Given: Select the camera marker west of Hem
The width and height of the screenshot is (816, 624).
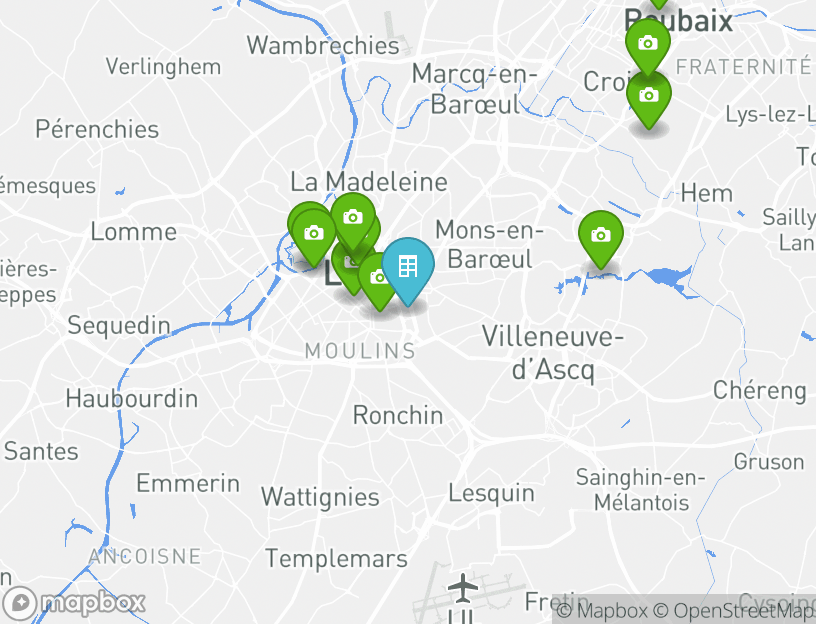Looking at the screenshot, I should (600, 236).
